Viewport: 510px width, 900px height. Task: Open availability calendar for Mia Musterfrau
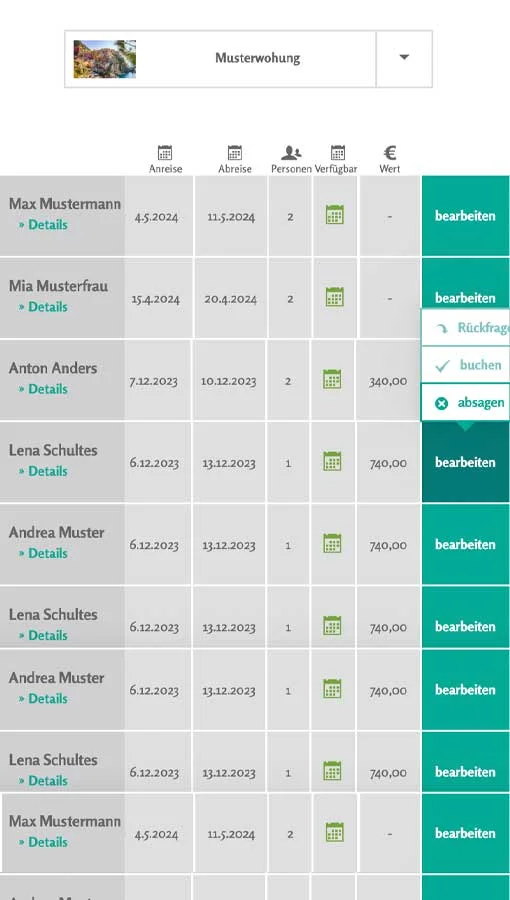click(x=334, y=297)
